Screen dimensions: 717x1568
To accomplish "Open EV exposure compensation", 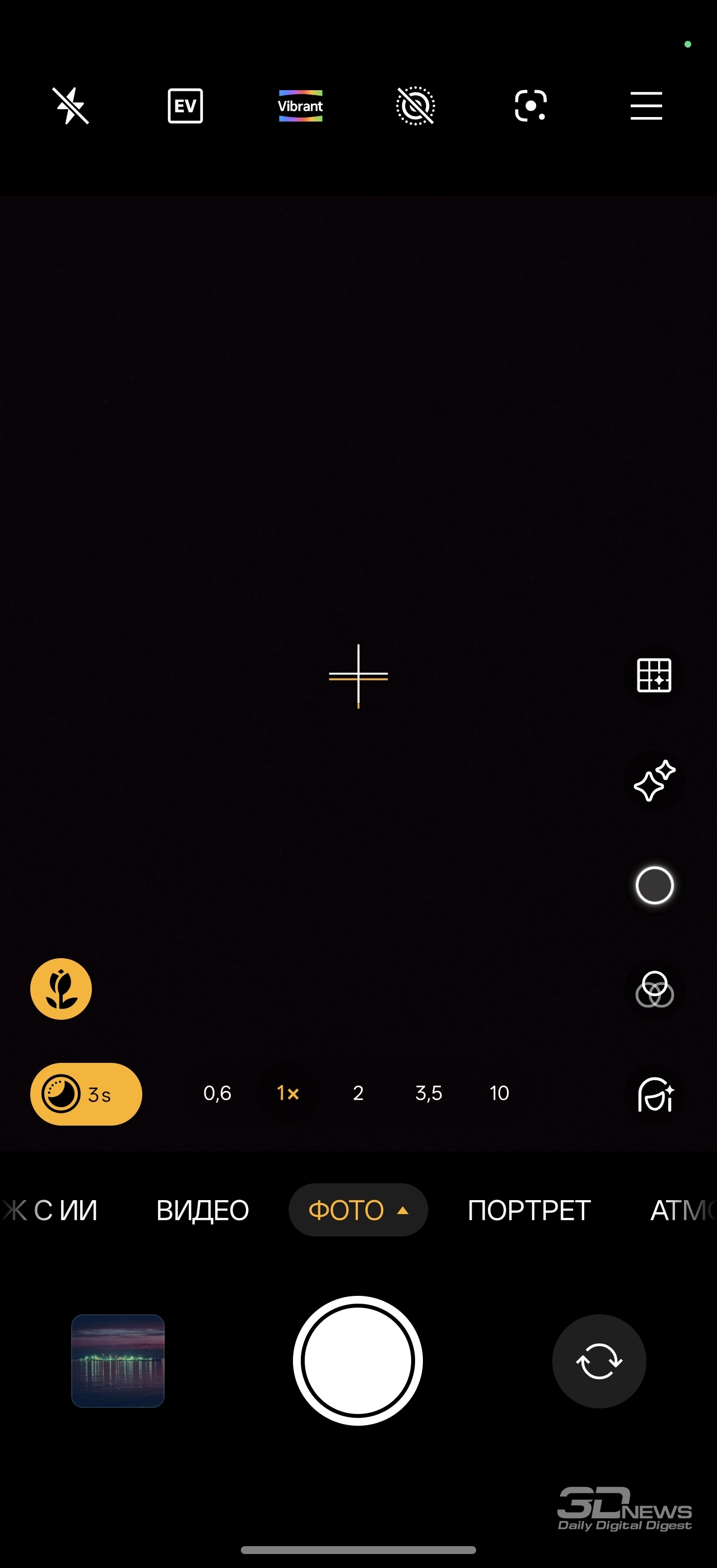I will click(x=185, y=106).
